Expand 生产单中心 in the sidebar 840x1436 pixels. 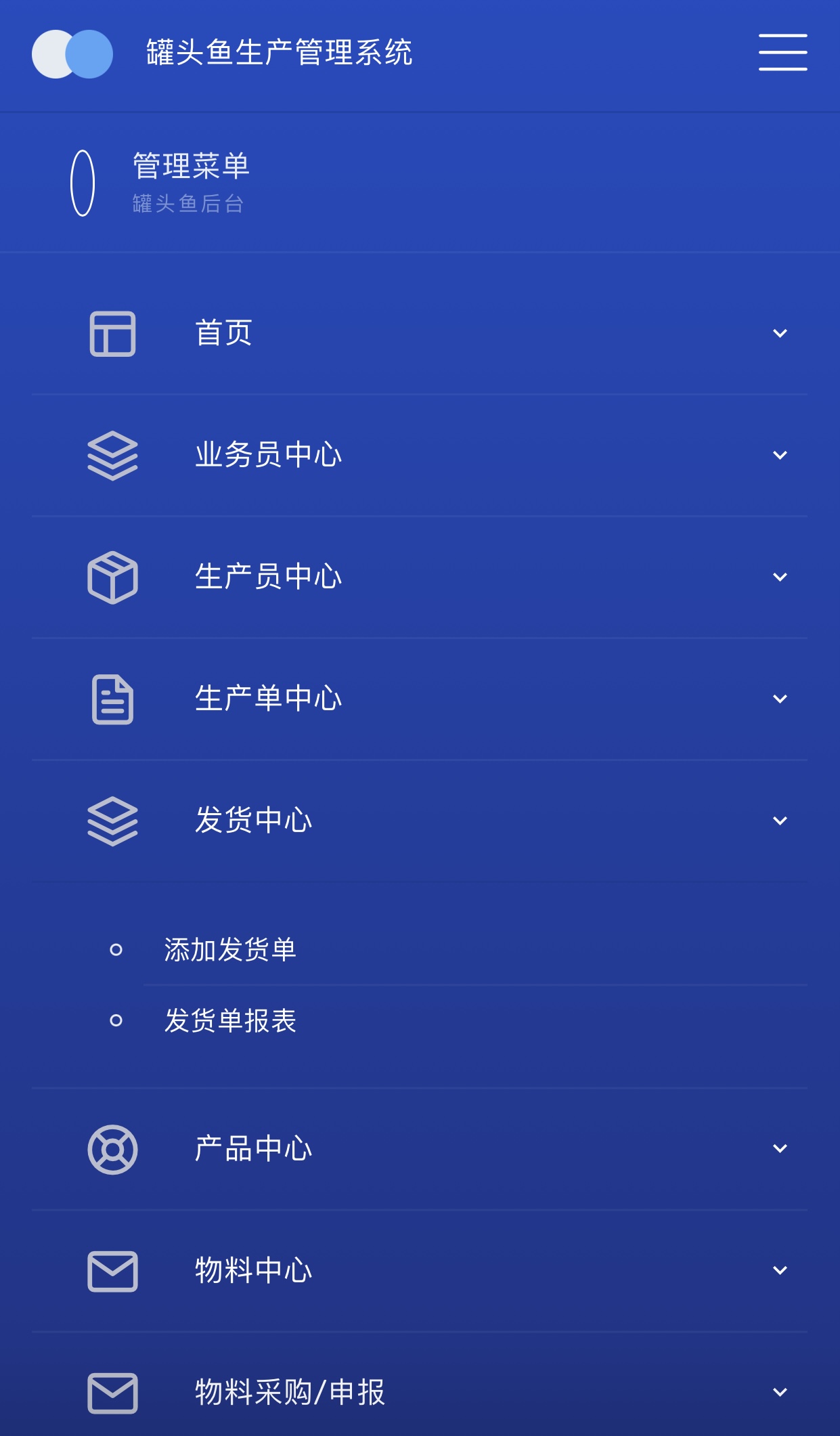coord(268,699)
